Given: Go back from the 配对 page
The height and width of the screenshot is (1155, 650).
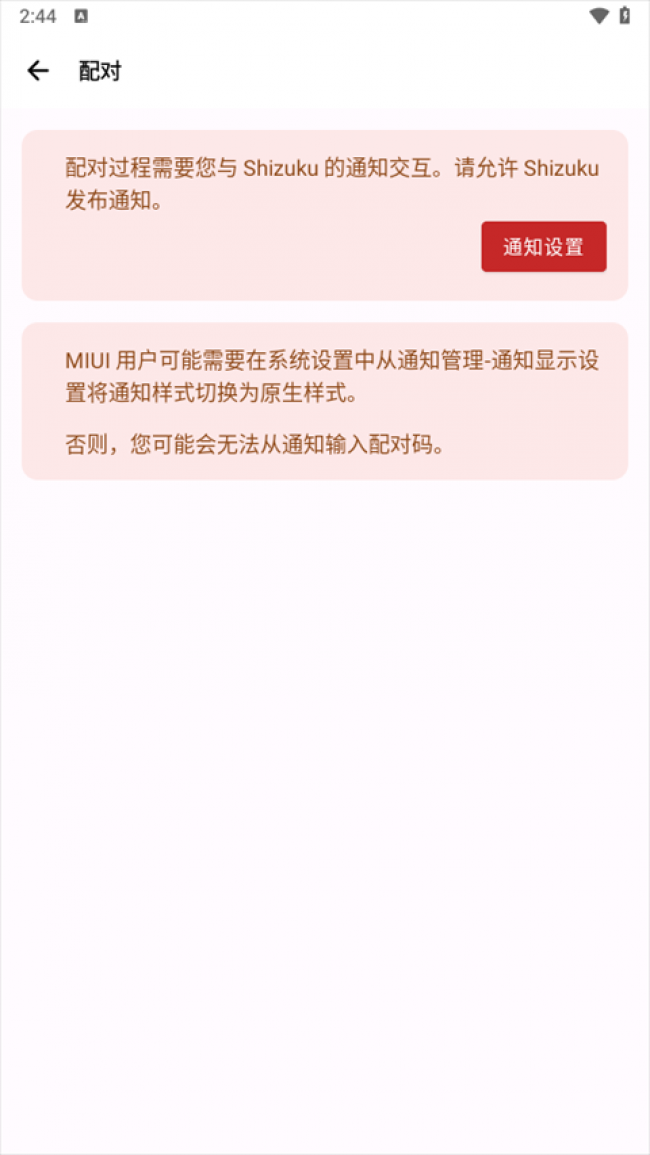Looking at the screenshot, I should point(38,70).
